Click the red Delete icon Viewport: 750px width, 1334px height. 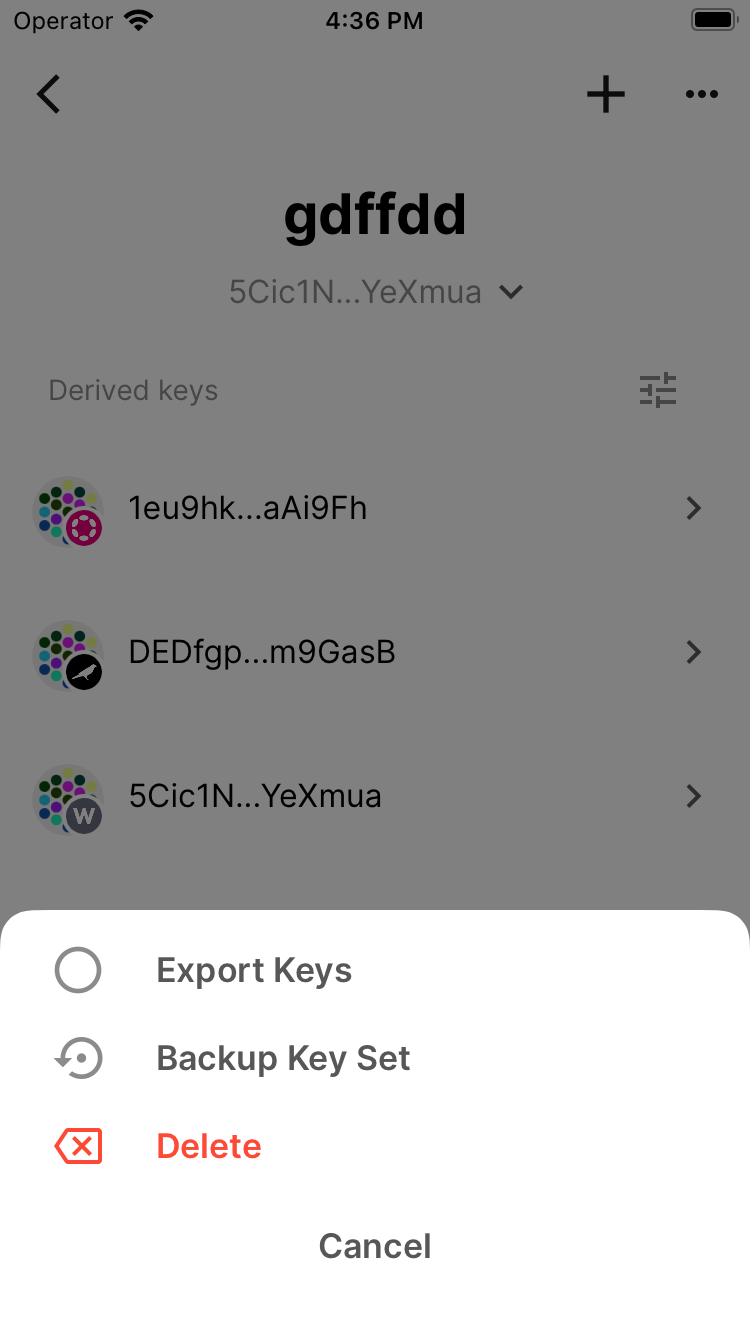[x=78, y=1146]
